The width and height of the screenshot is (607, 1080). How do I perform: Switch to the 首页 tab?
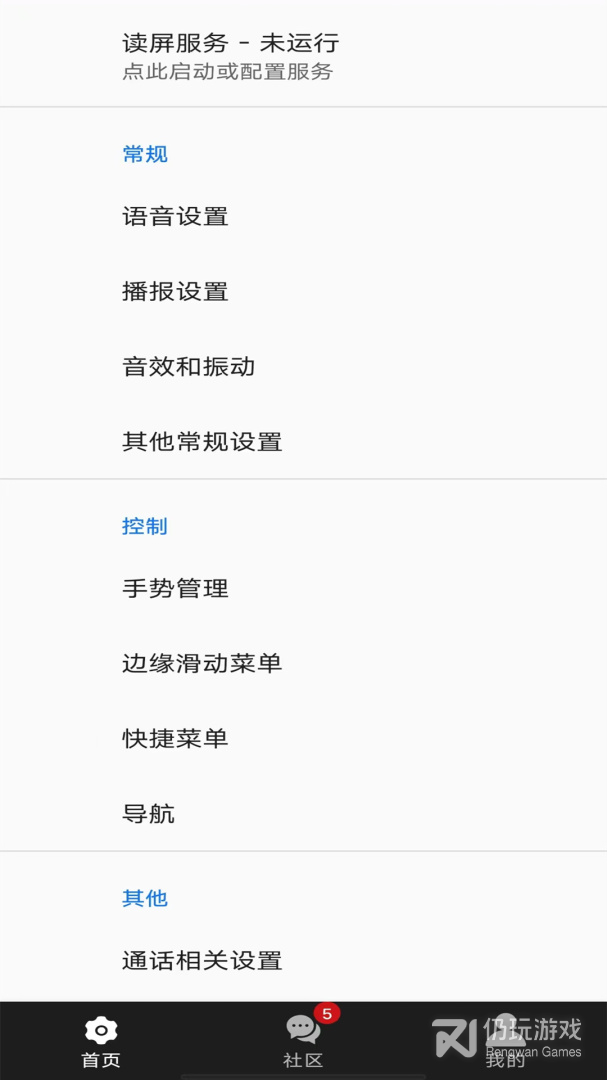point(101,1041)
